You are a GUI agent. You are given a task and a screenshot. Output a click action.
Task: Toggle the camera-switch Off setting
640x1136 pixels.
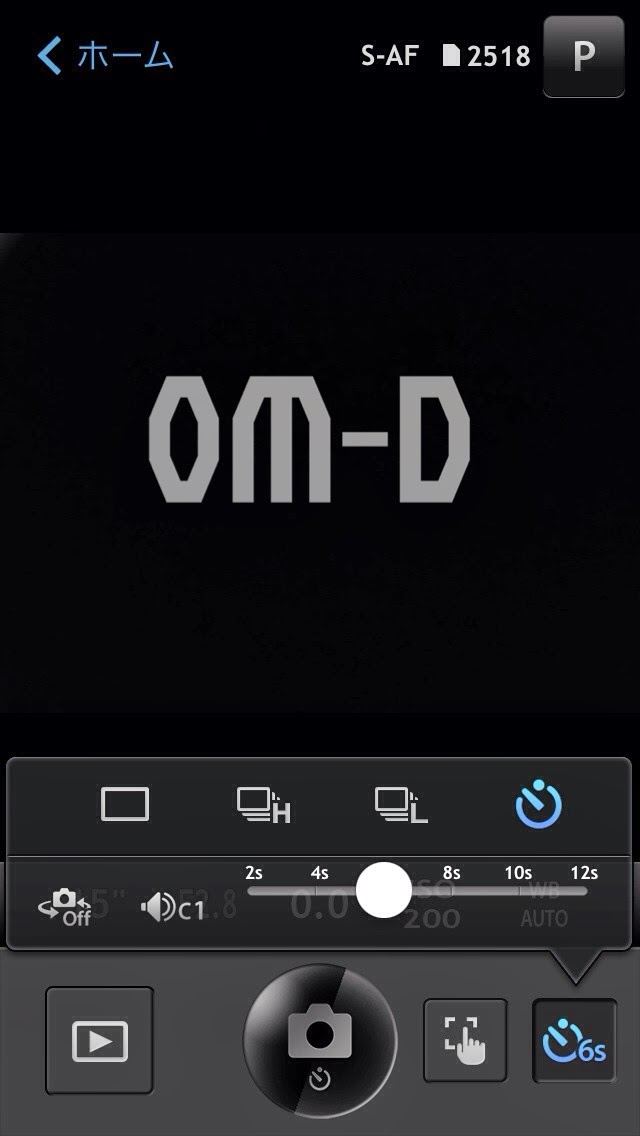(65, 907)
